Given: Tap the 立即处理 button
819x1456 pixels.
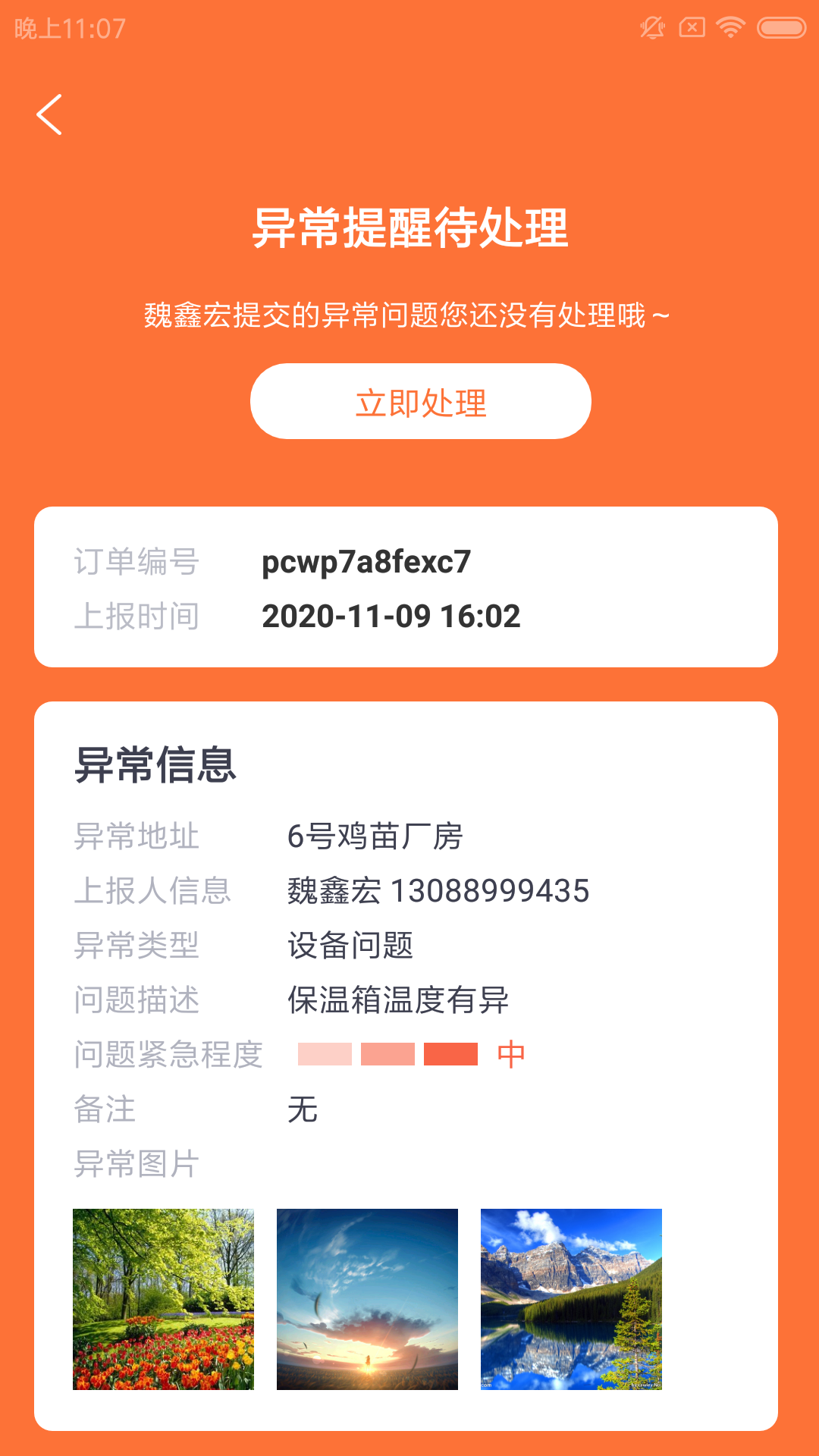Looking at the screenshot, I should coord(420,401).
